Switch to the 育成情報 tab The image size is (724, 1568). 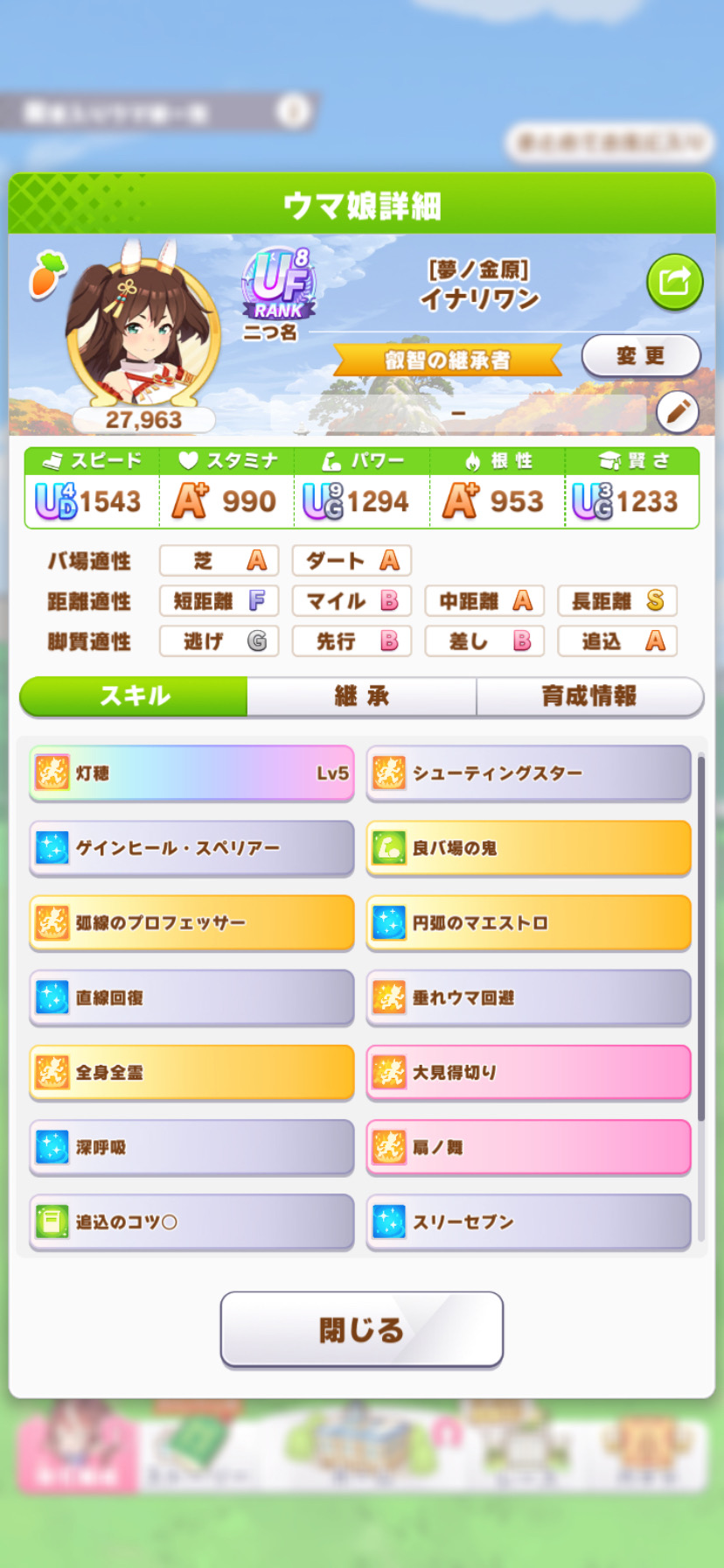point(589,696)
